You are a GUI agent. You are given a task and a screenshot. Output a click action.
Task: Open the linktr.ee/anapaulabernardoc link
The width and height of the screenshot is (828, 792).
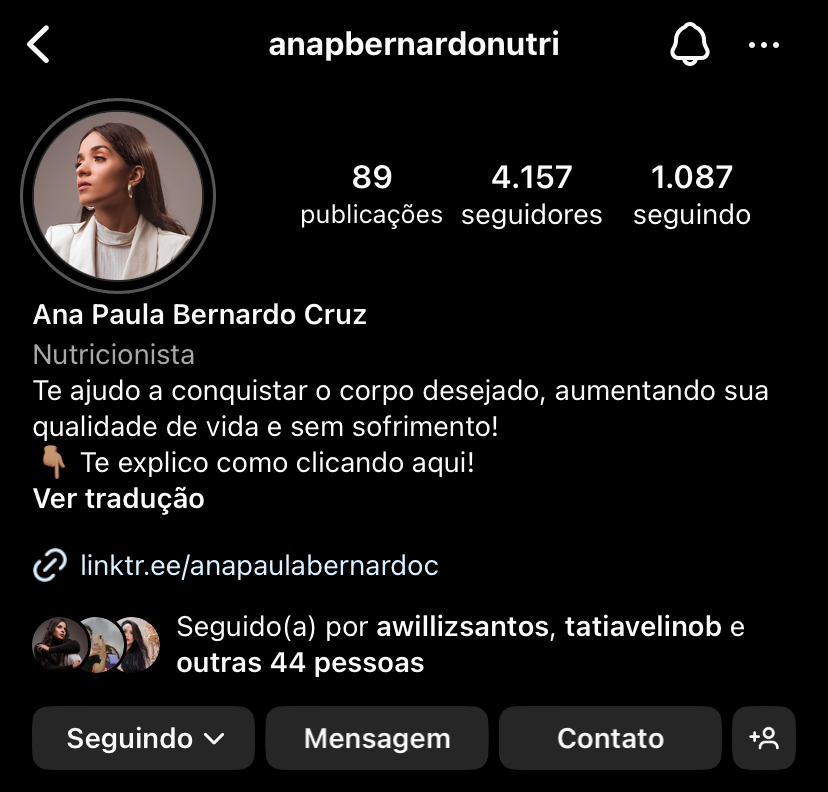click(259, 565)
